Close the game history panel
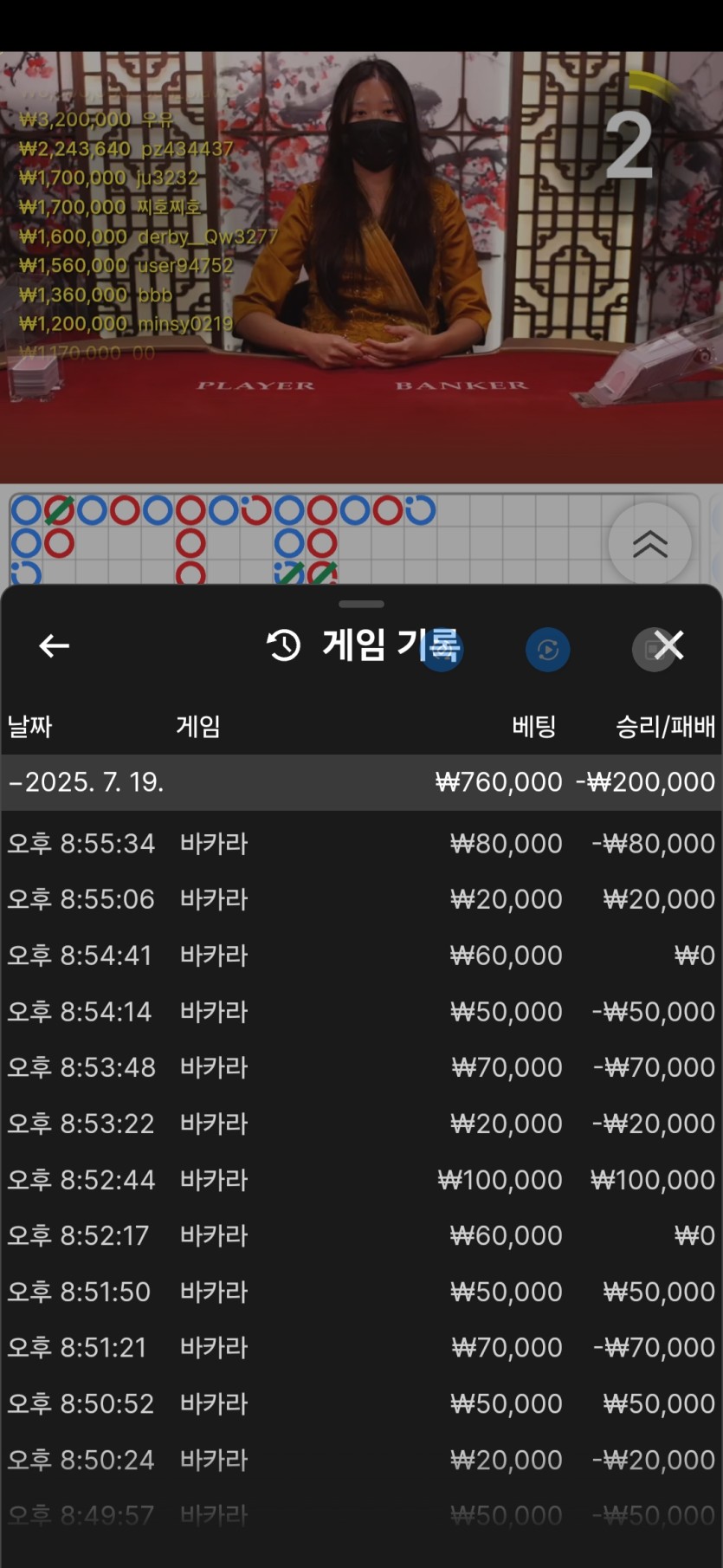 coord(668,645)
